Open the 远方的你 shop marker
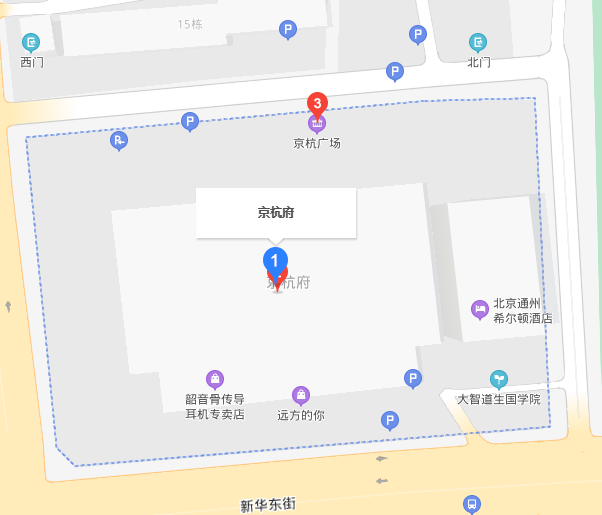Screen dimensions: 602x515 (300, 395)
